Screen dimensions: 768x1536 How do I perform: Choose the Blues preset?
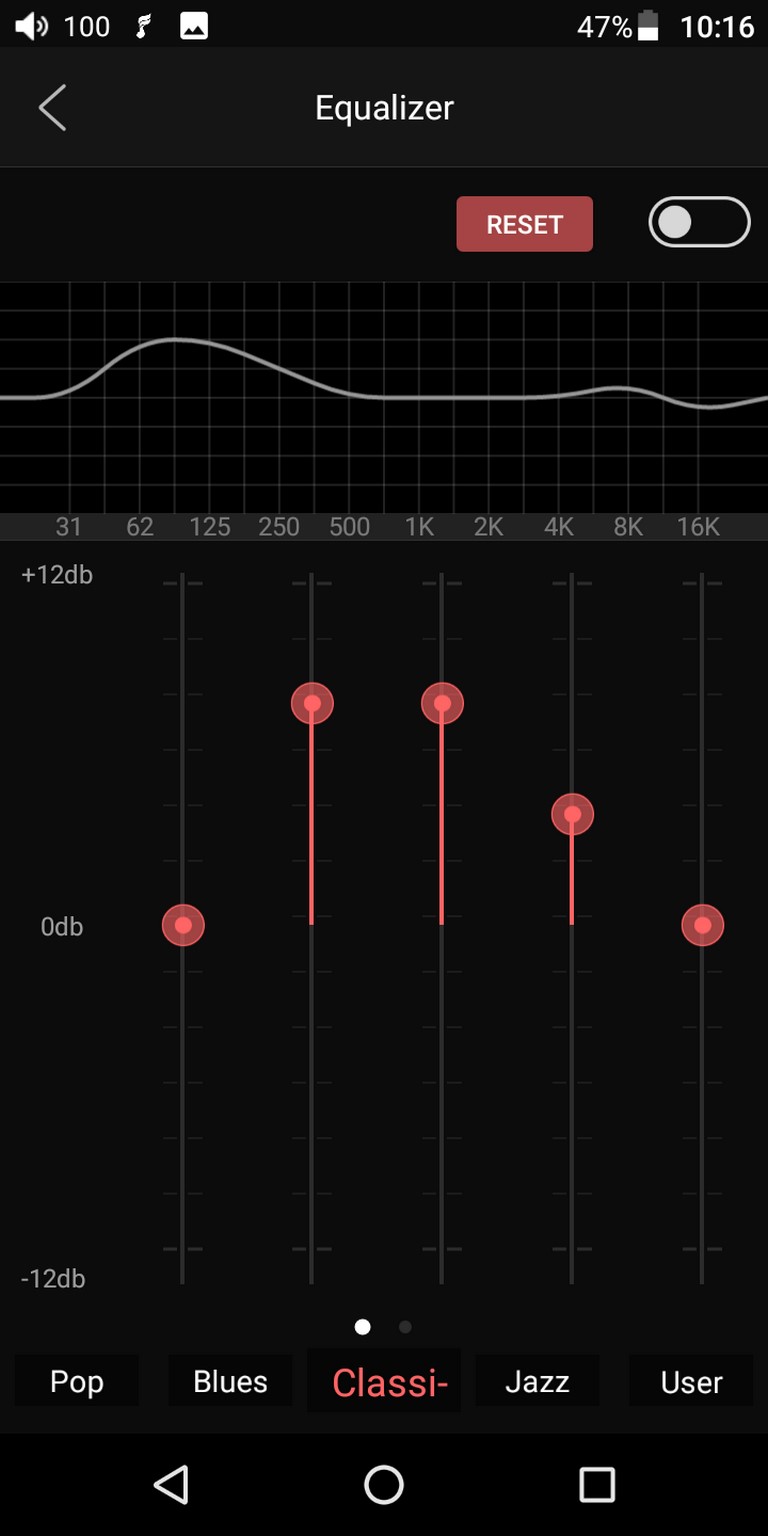pyautogui.click(x=230, y=1381)
